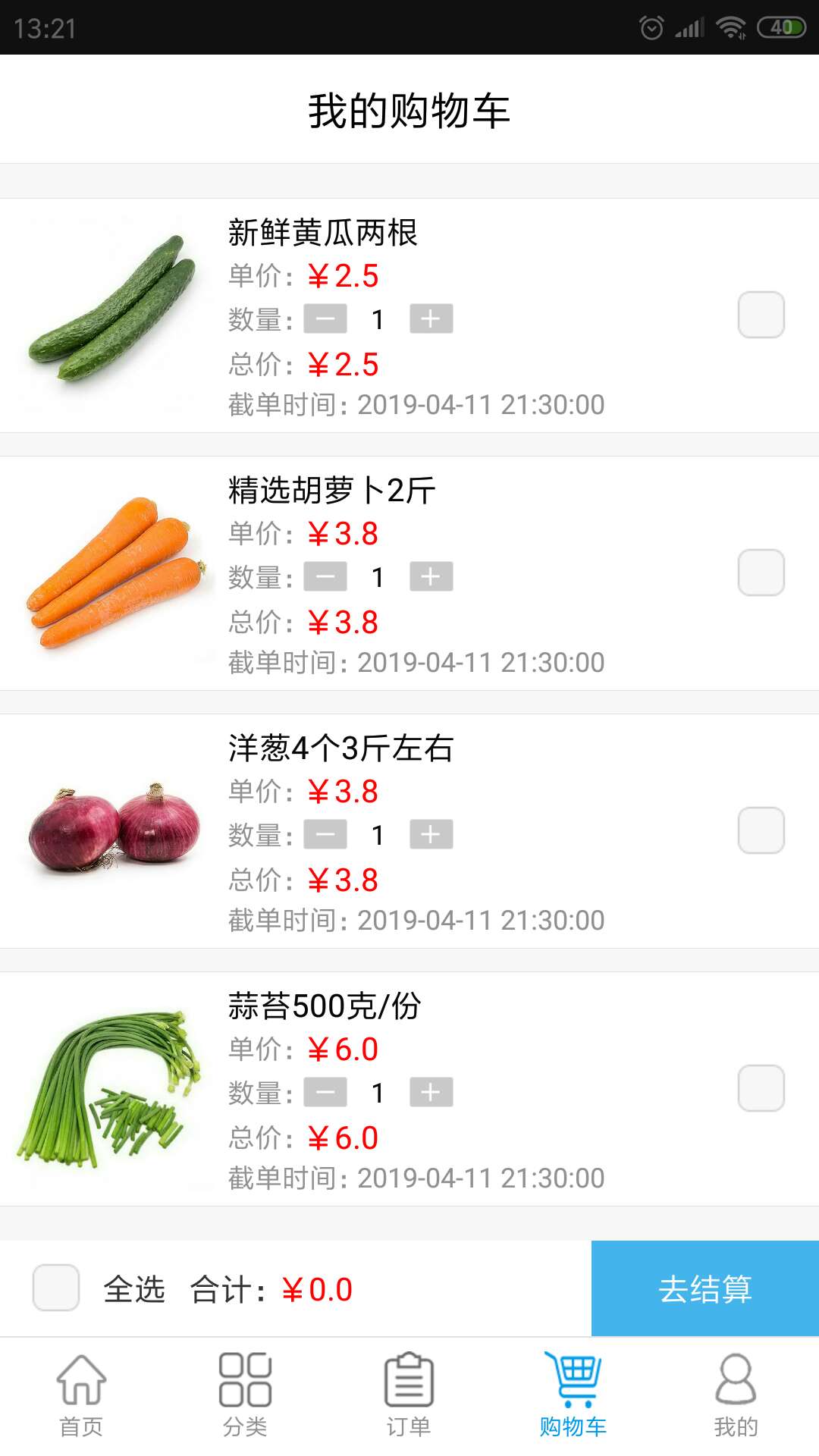Go to the 首页 home tab

click(81, 1395)
